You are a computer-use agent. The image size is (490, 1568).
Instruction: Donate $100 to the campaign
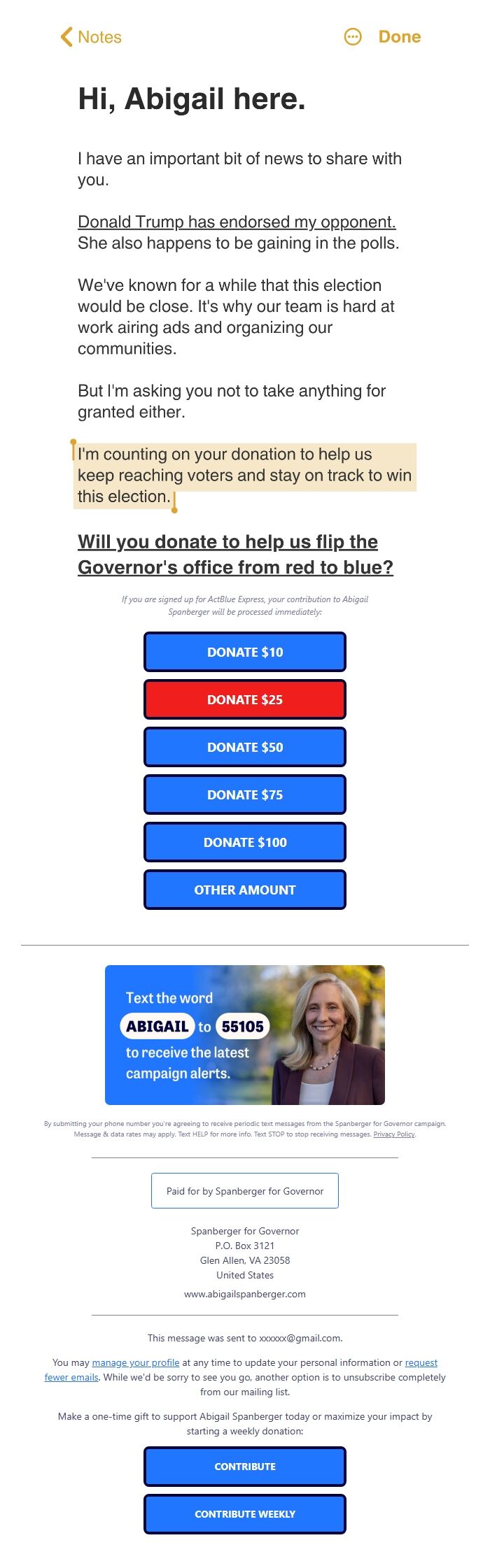pos(245,842)
